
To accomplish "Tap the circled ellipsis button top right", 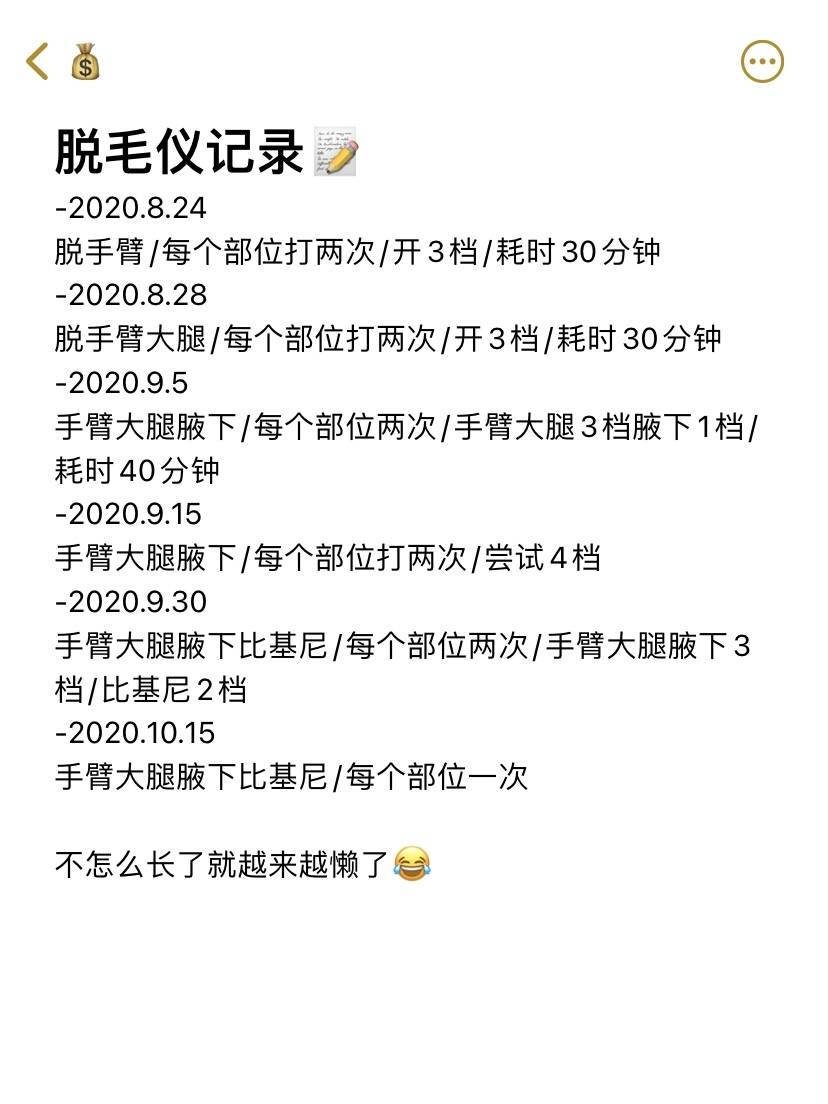I will click(x=762, y=61).
